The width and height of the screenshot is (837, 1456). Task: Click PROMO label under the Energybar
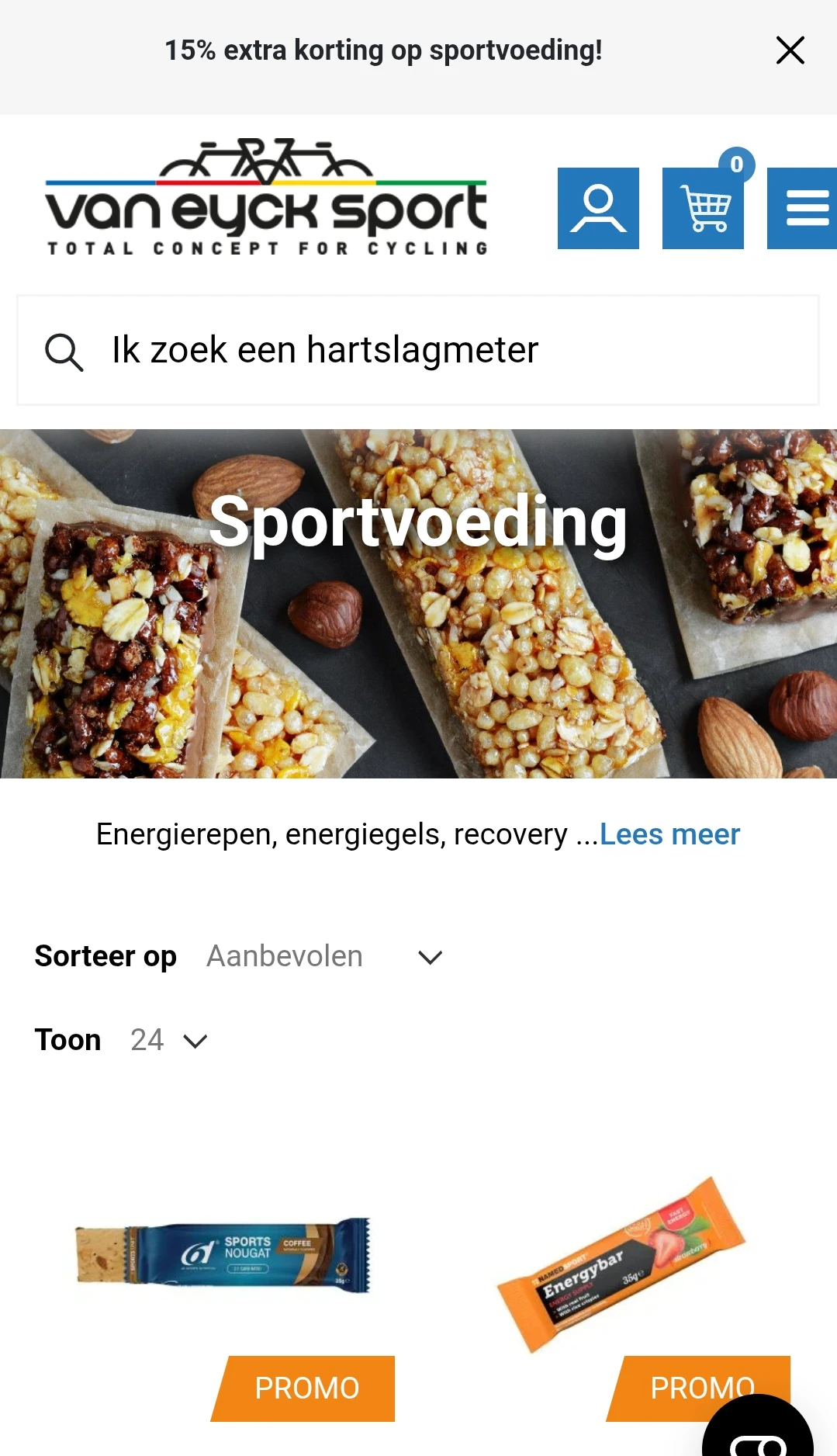coord(700,1388)
